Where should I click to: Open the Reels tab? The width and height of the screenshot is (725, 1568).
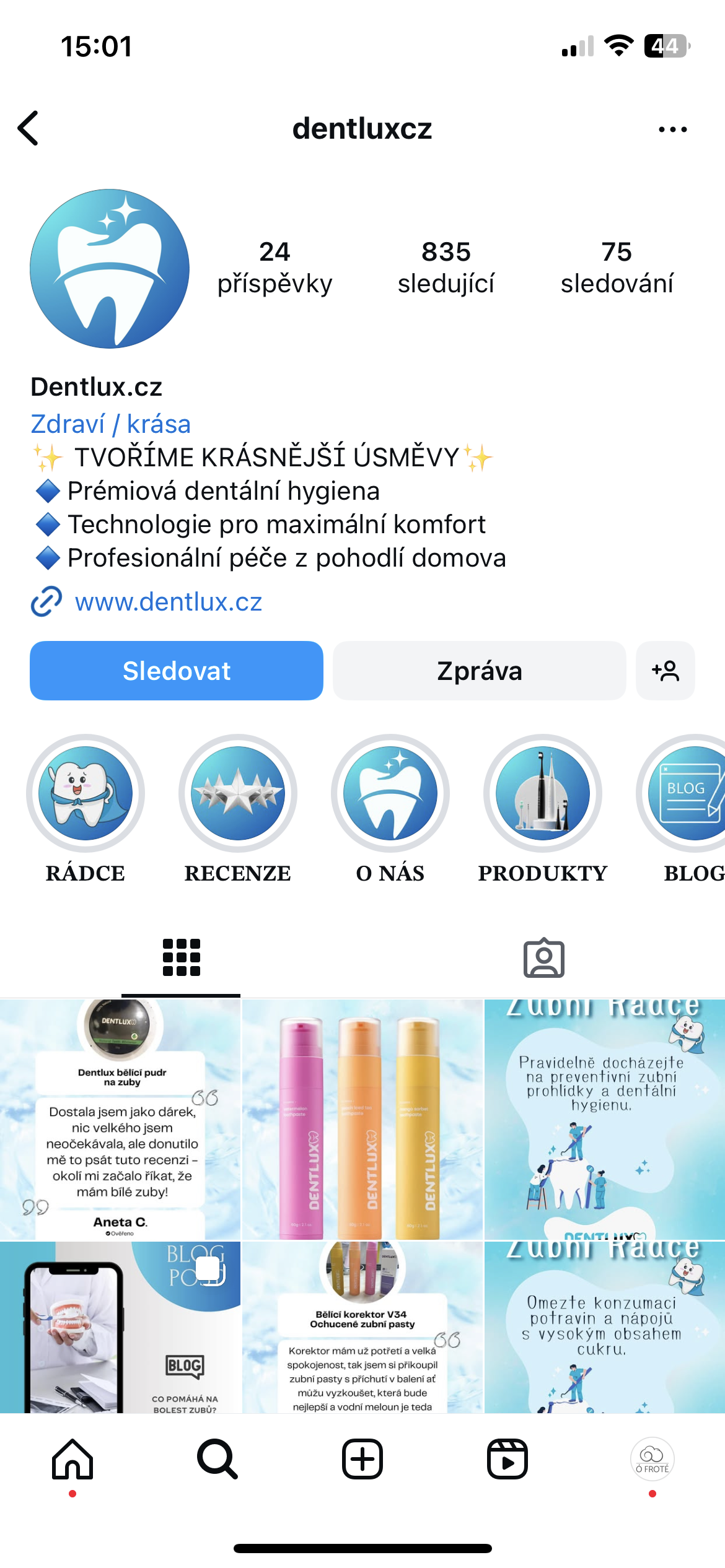(507, 1459)
